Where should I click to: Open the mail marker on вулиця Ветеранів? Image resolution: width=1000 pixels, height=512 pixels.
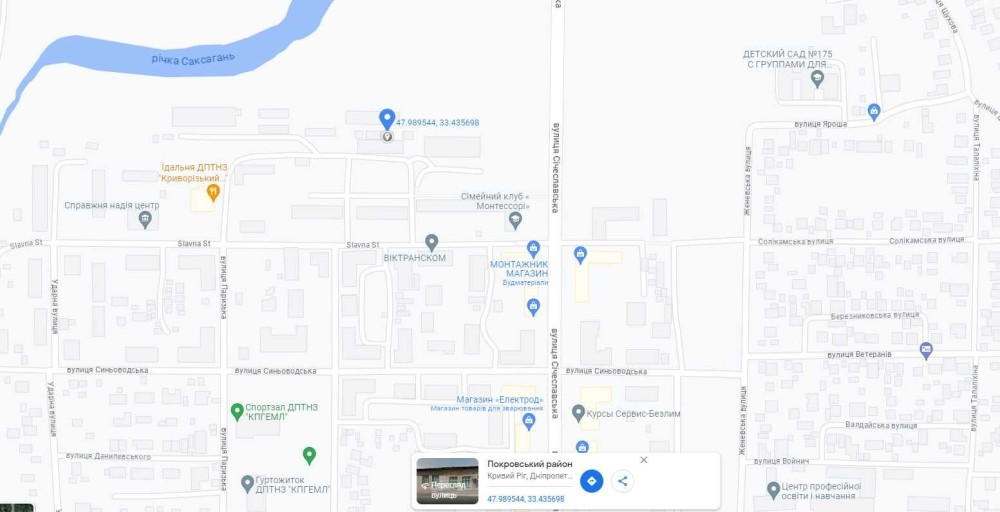click(x=926, y=351)
